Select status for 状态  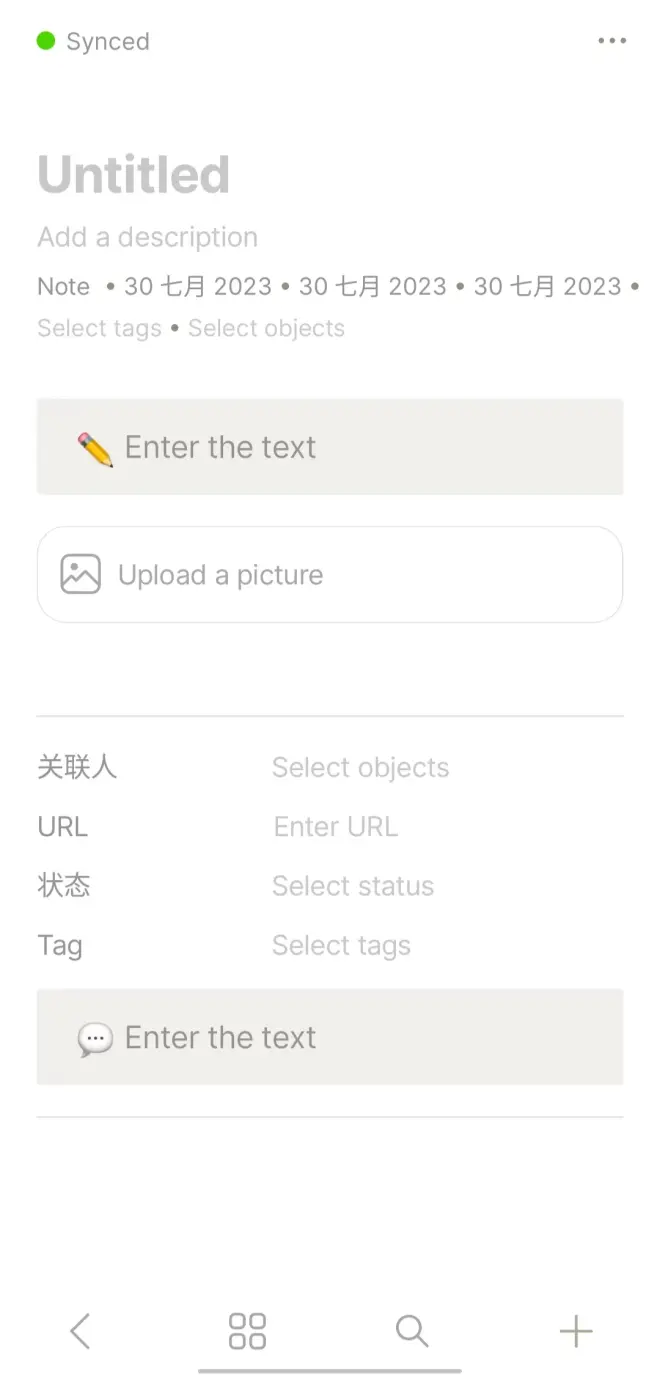click(x=353, y=886)
